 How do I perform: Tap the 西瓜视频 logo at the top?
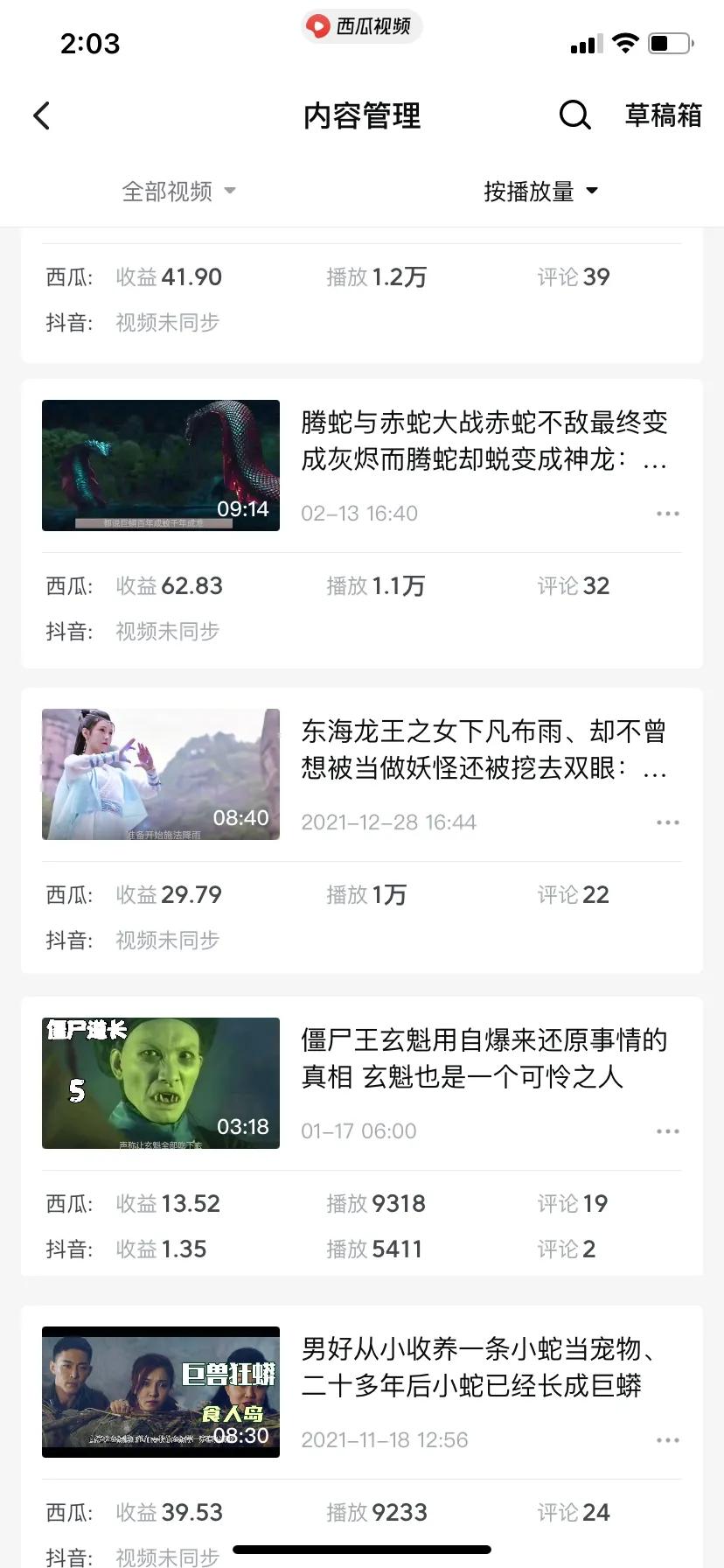[361, 26]
